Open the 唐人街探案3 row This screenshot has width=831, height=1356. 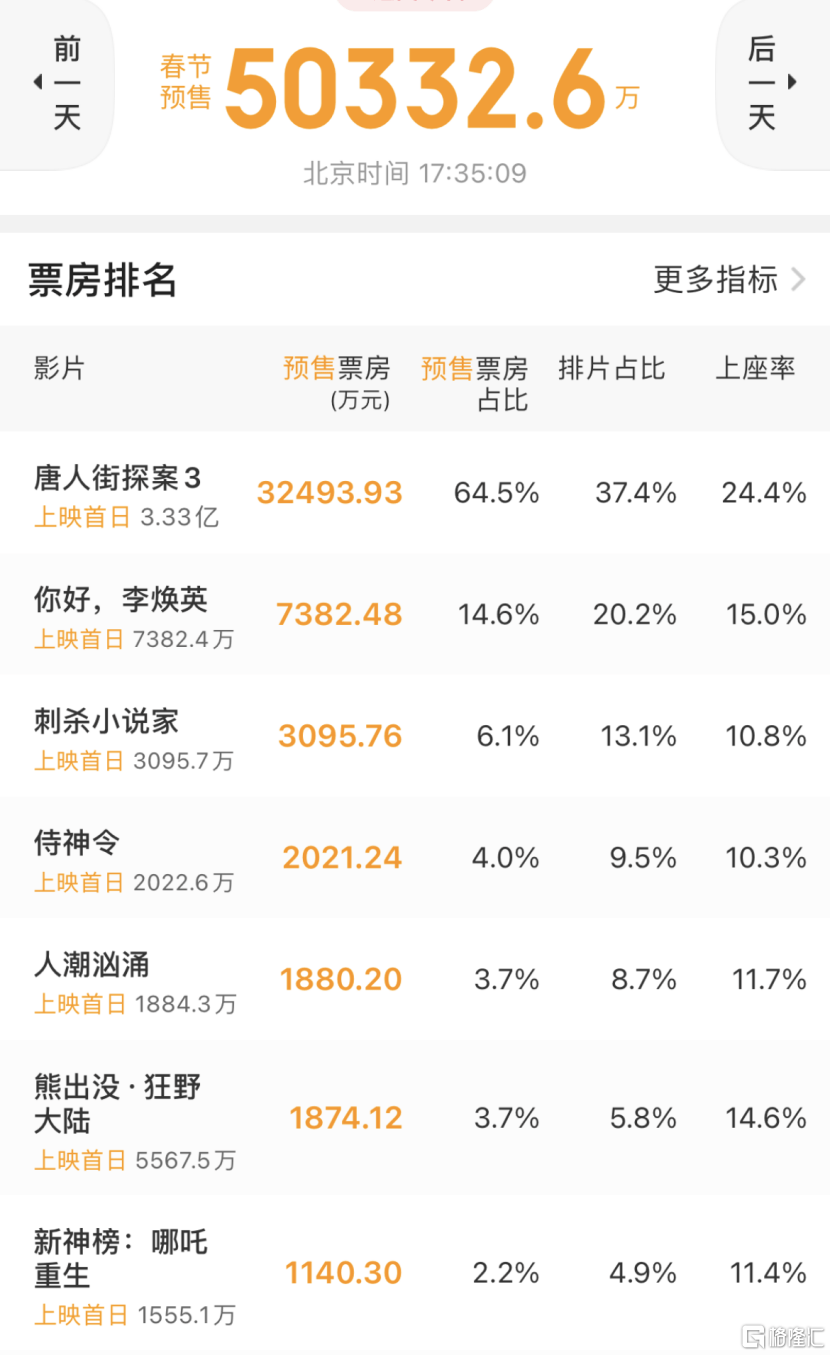tap(415, 493)
